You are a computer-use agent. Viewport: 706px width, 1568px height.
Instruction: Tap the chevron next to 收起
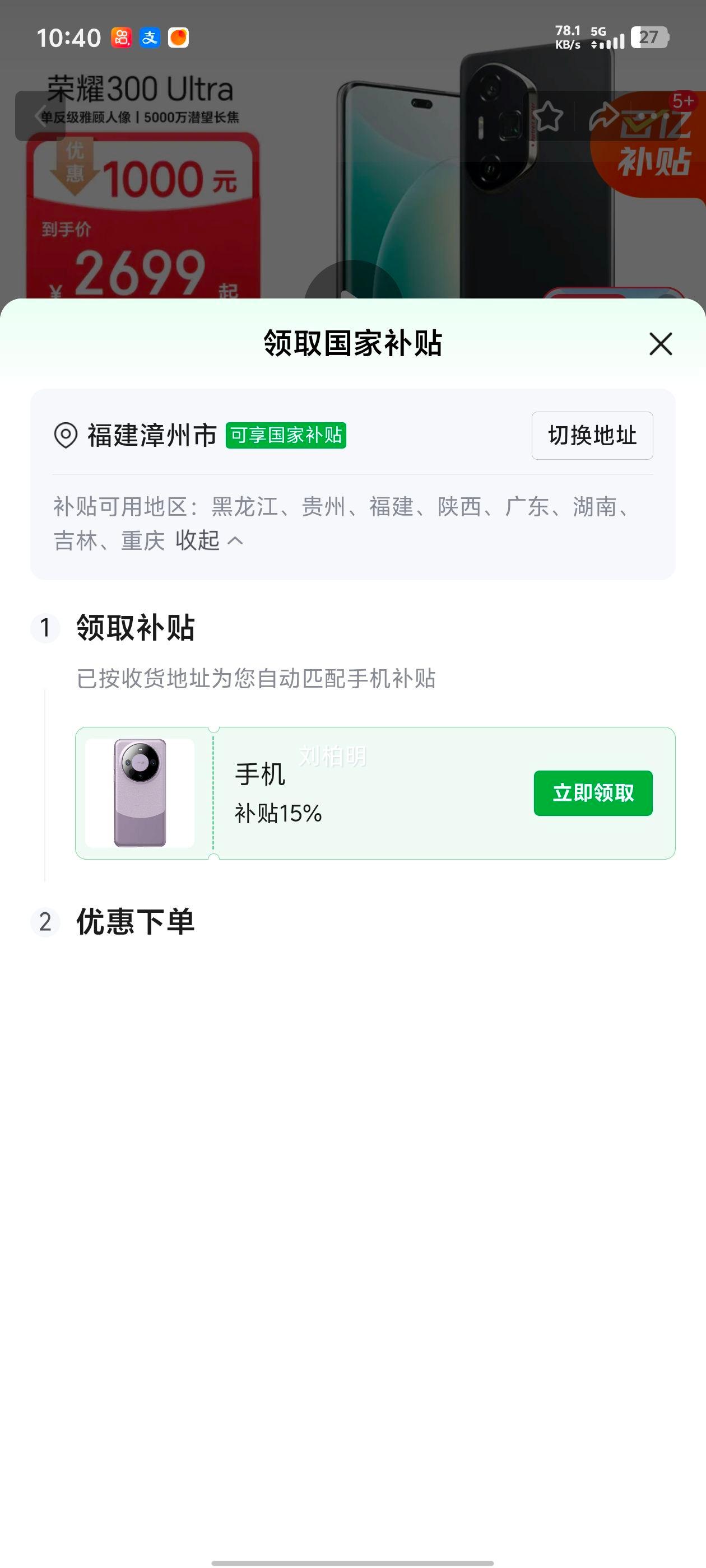point(235,540)
